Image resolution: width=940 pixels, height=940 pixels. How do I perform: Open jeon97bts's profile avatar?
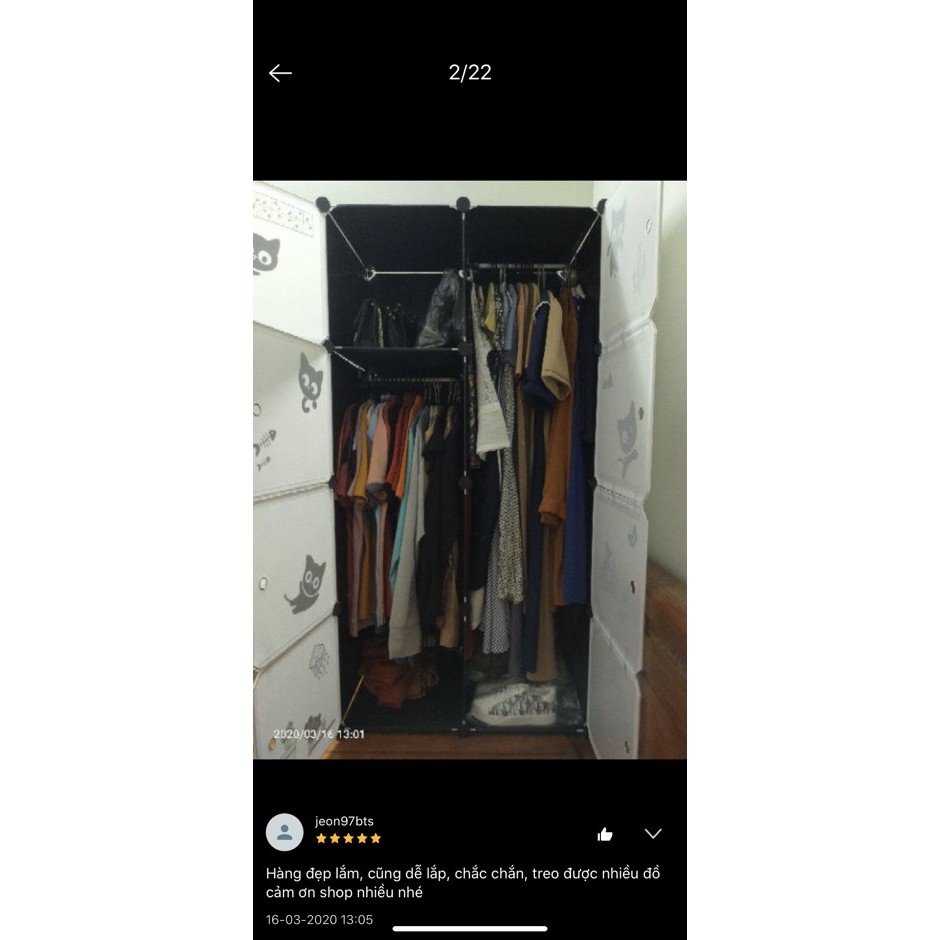point(284,832)
